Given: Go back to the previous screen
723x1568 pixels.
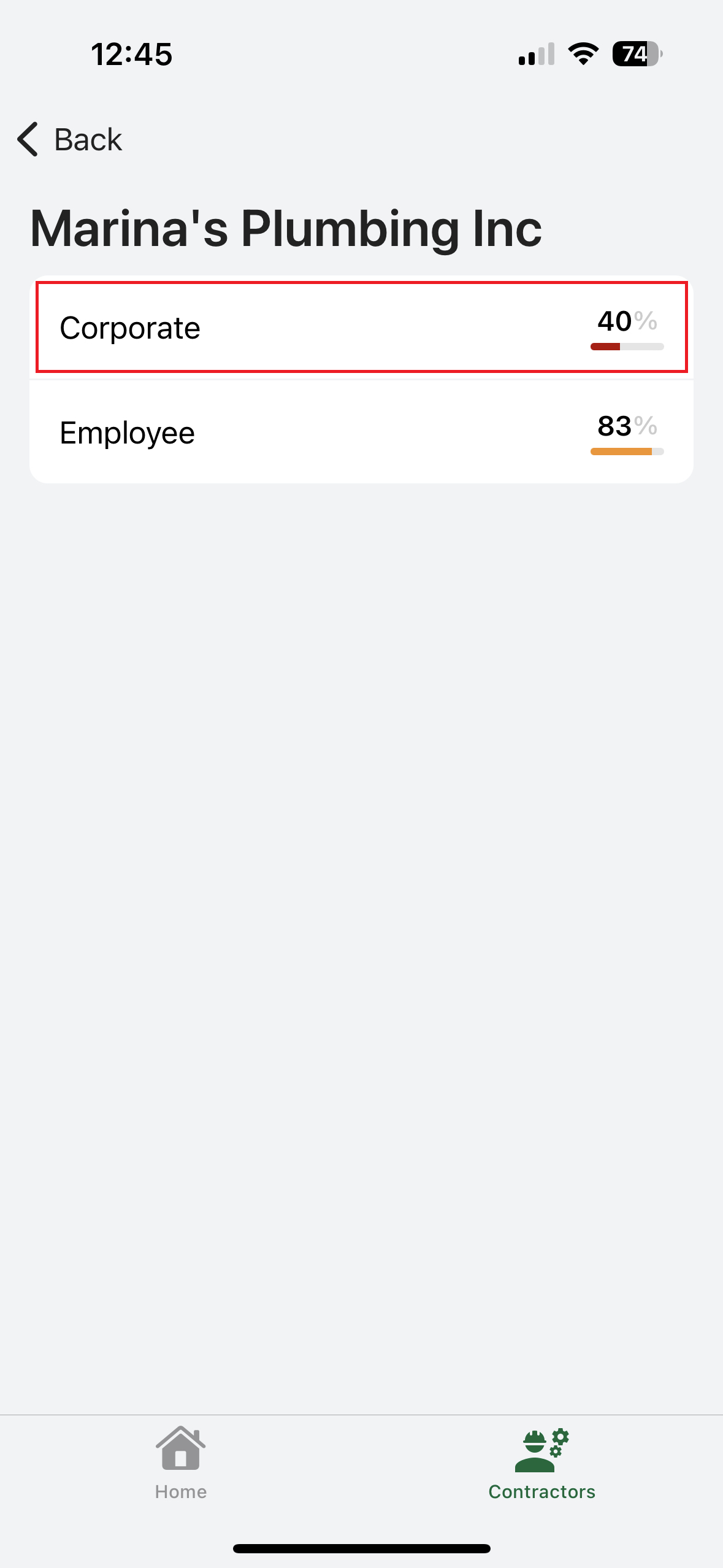Looking at the screenshot, I should (x=70, y=140).
